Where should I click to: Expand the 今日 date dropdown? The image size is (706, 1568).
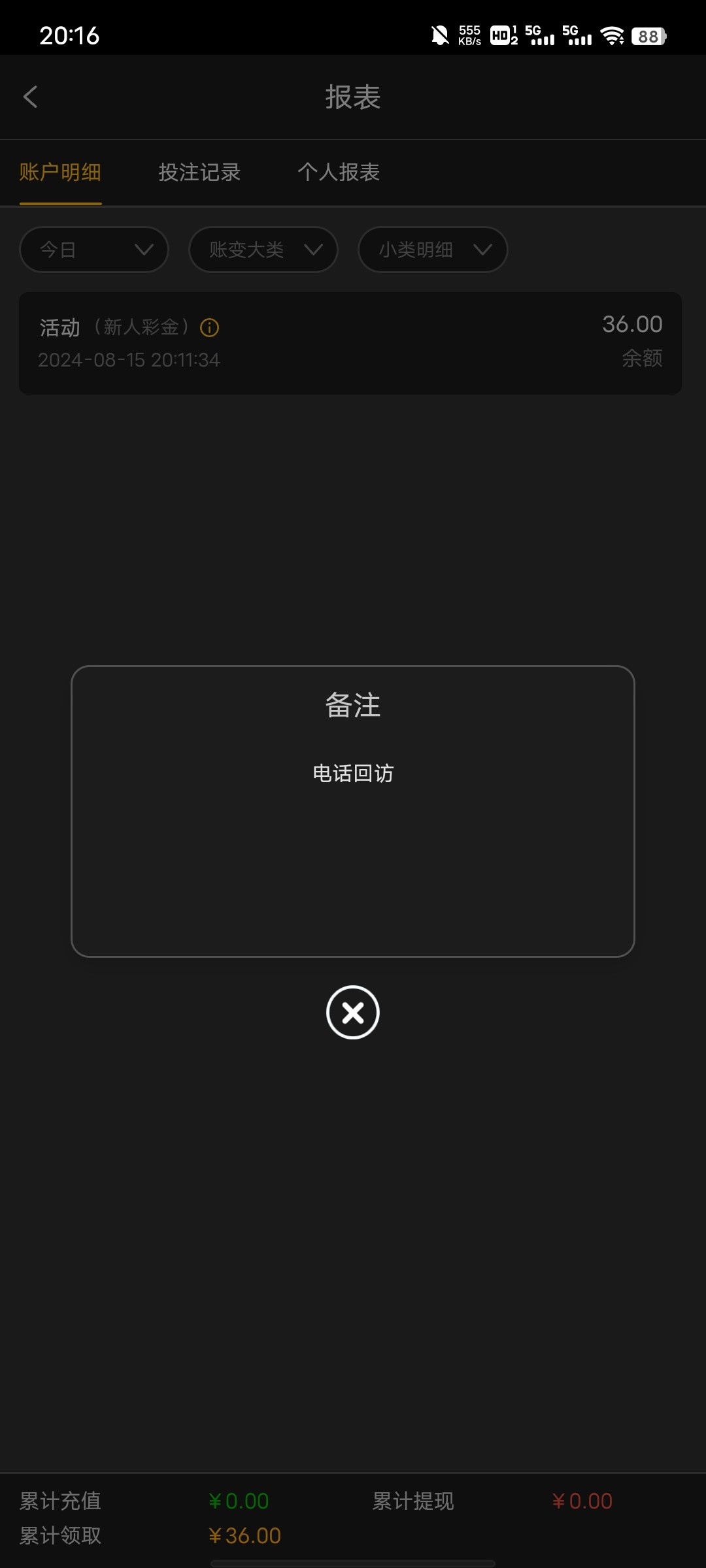coord(94,250)
